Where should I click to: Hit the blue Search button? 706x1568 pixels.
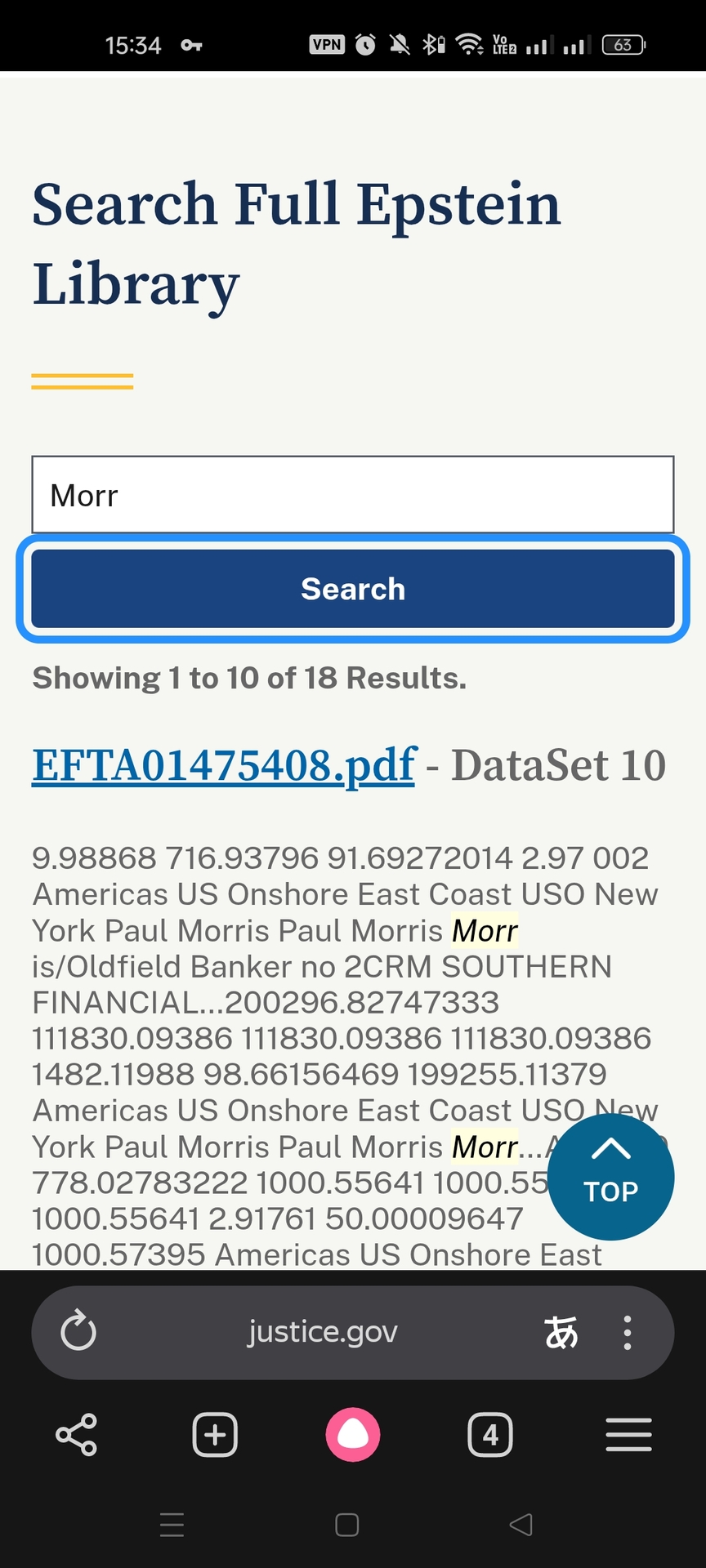pyautogui.click(x=352, y=589)
